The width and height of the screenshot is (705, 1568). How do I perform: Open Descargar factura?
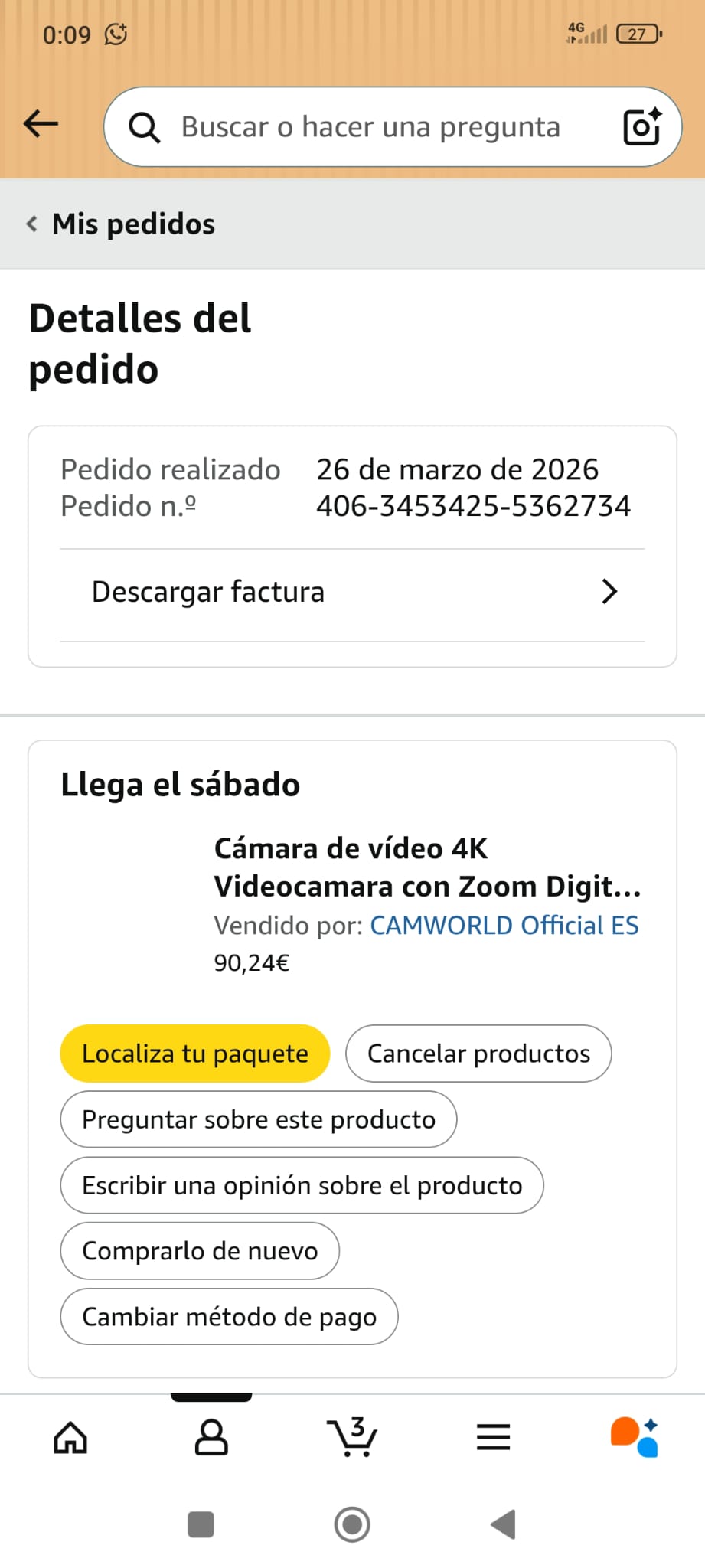pyautogui.click(x=352, y=592)
